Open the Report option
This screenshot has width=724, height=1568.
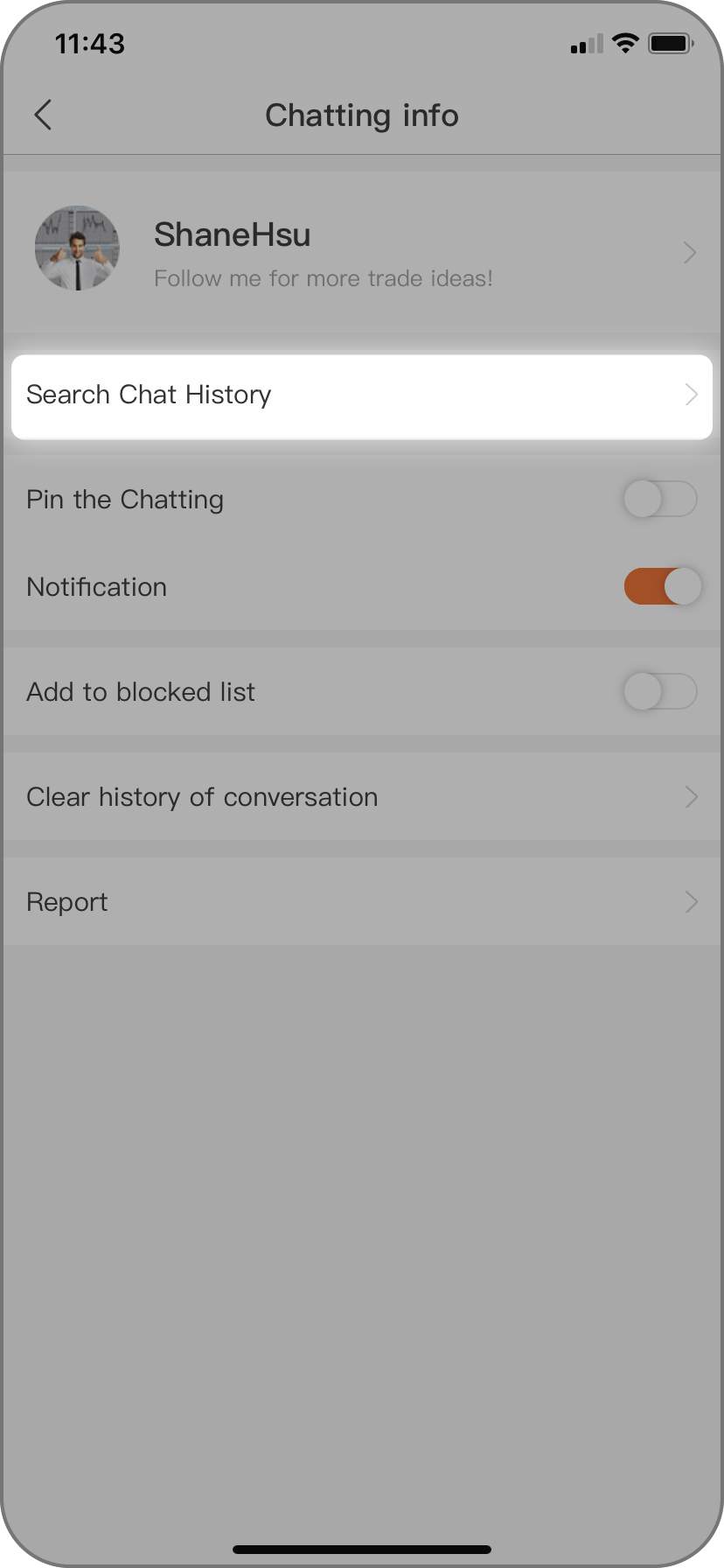[362, 902]
